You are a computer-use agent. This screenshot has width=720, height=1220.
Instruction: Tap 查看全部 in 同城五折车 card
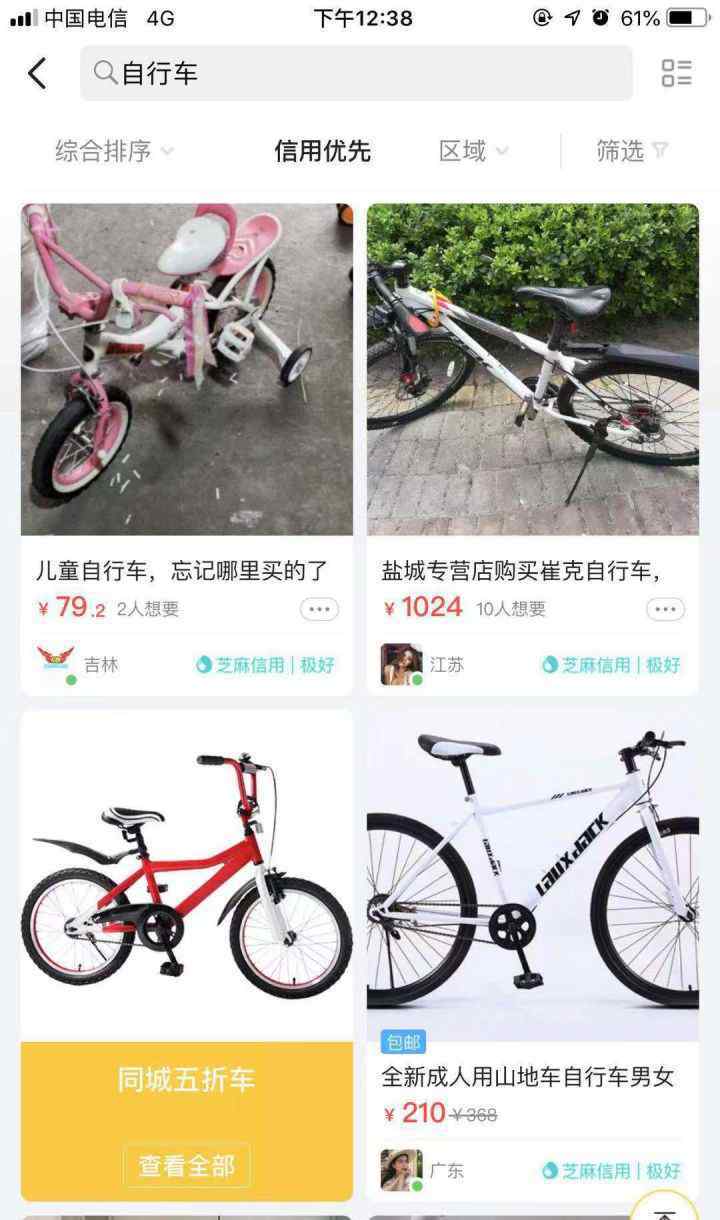187,1165
